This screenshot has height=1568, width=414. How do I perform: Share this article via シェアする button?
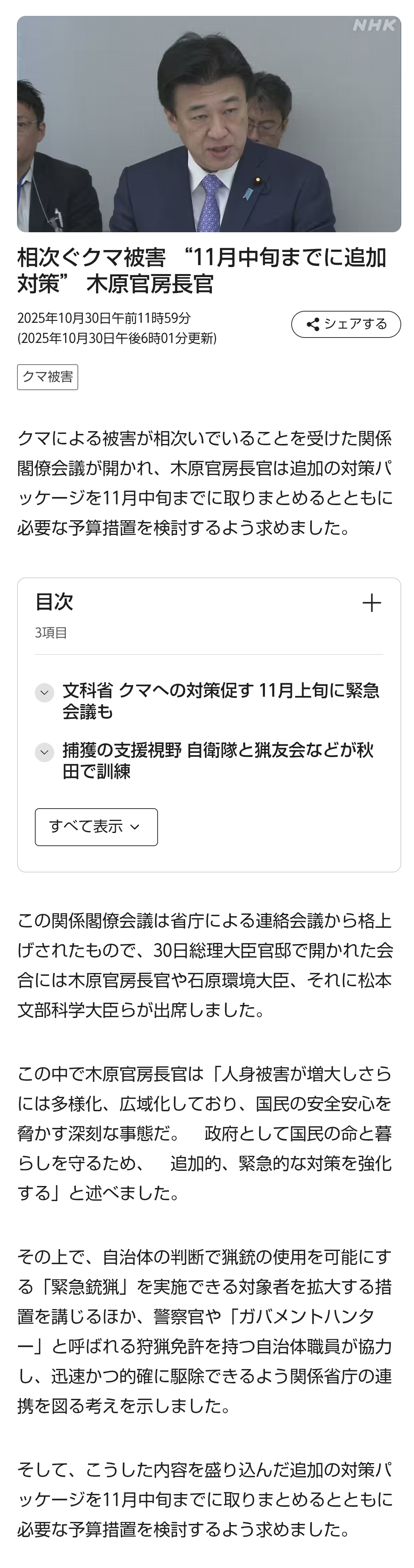point(346,324)
